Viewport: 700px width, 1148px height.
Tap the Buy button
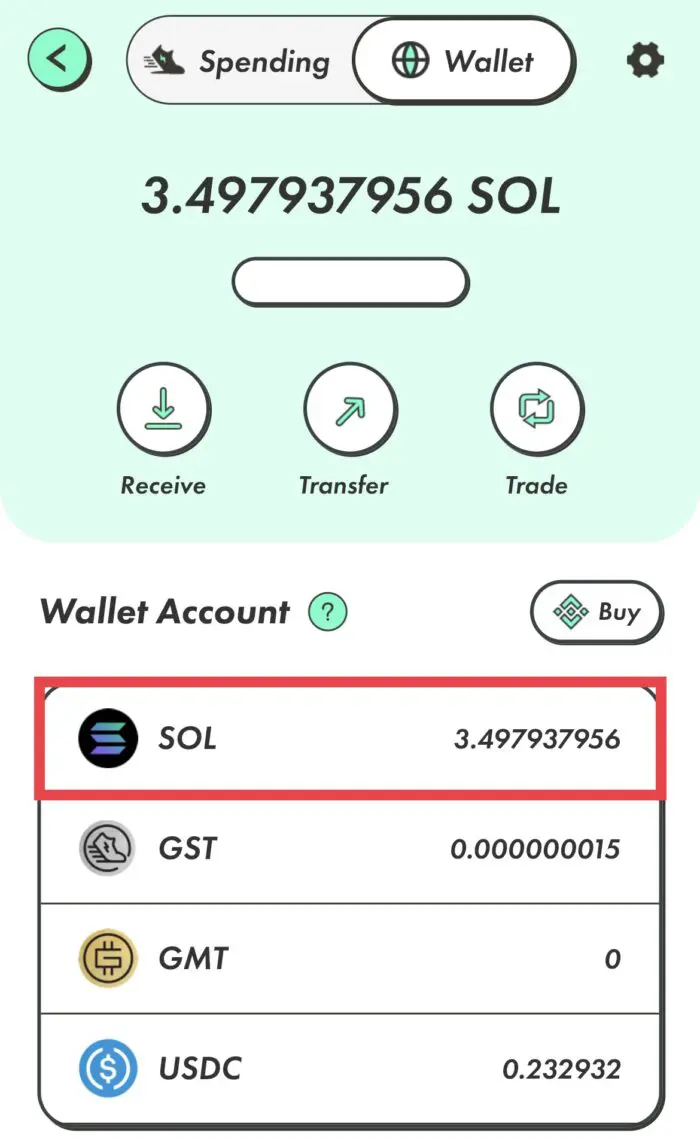click(597, 612)
